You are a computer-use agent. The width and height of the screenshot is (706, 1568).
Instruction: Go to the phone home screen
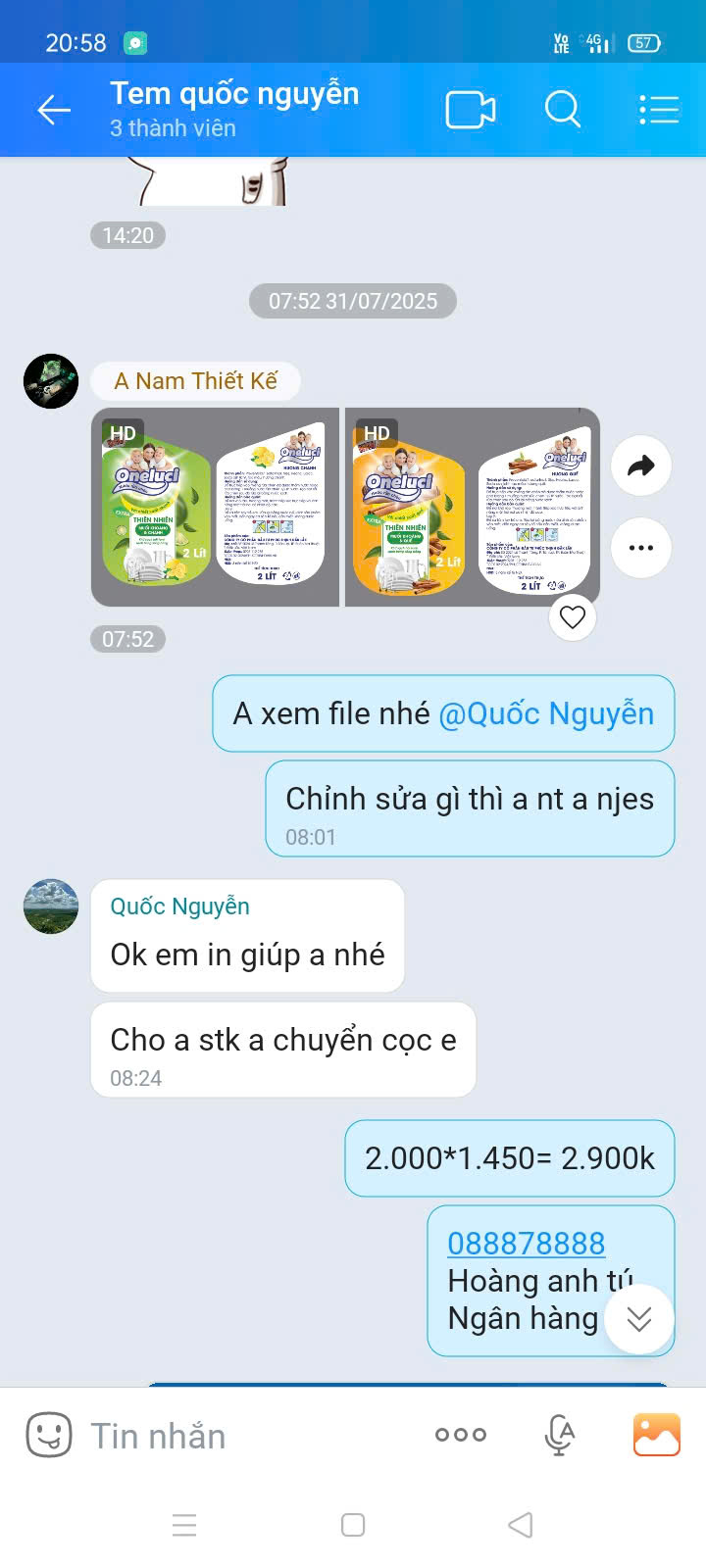353,1525
